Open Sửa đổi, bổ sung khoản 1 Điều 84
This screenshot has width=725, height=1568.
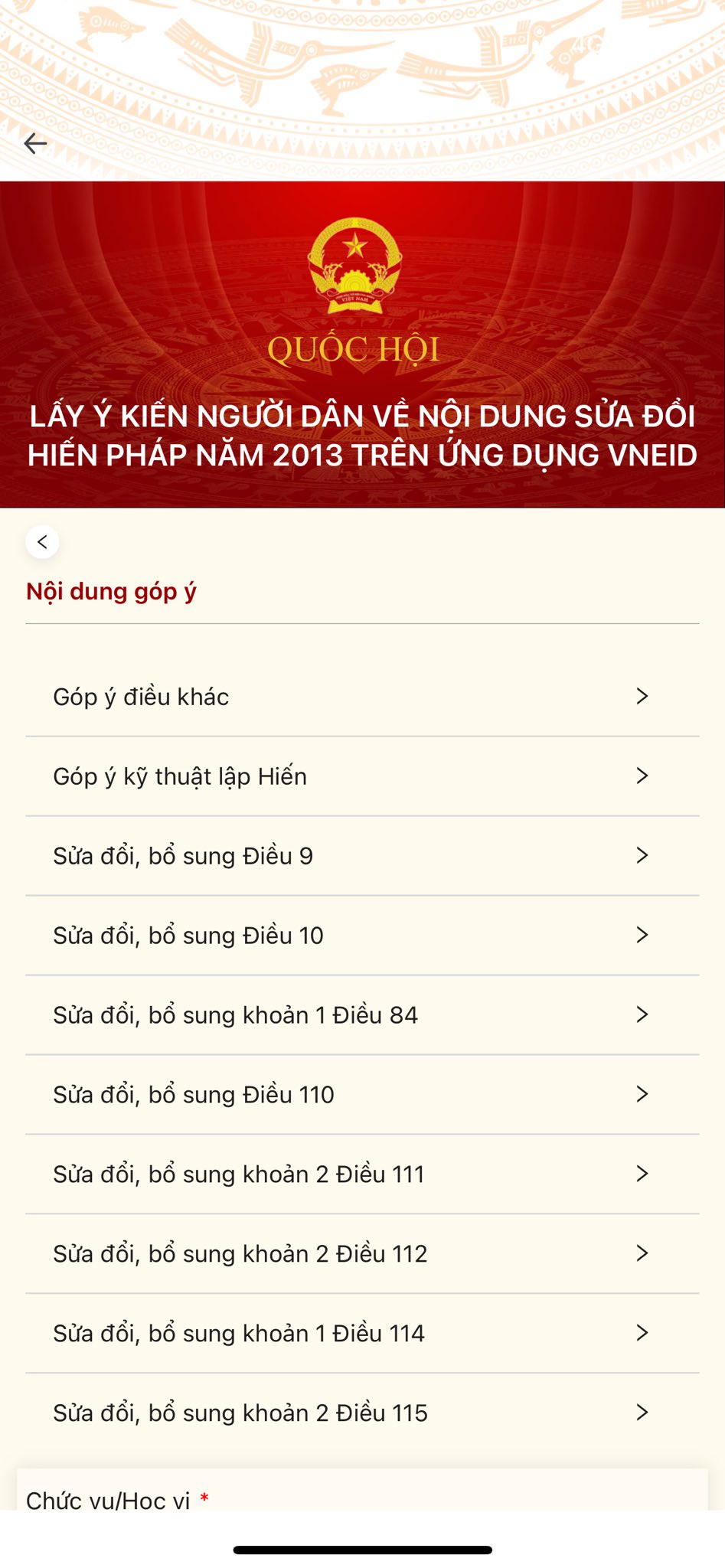(x=362, y=1015)
